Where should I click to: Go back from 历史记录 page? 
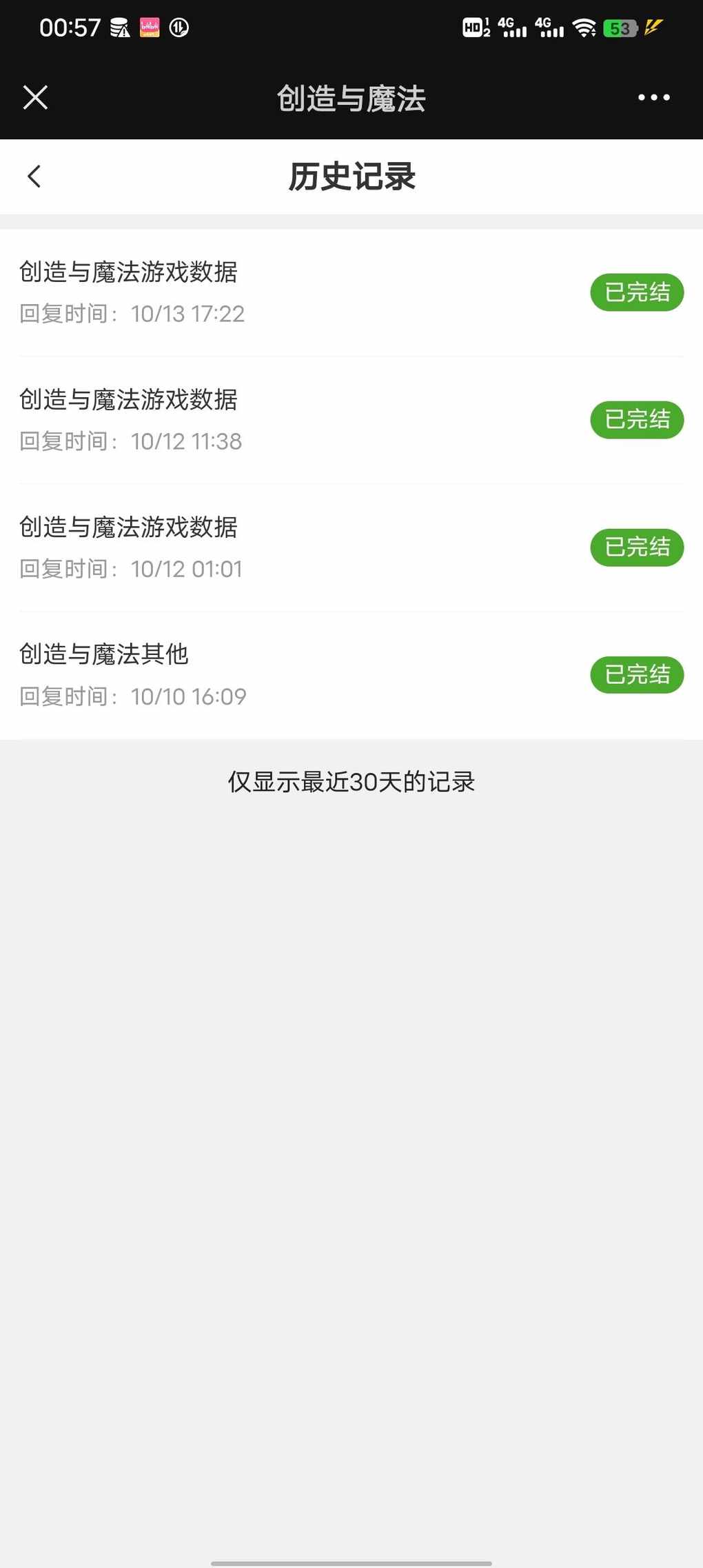coord(34,177)
